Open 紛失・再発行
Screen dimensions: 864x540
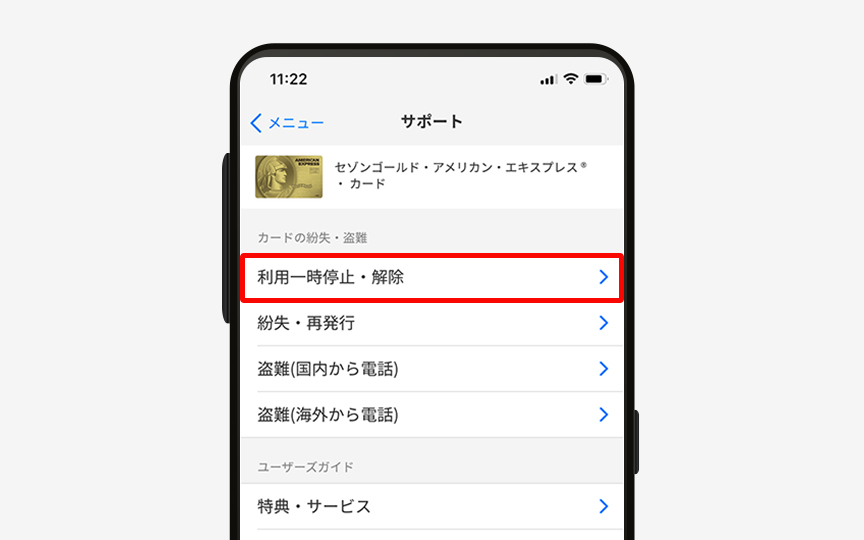coord(431,323)
